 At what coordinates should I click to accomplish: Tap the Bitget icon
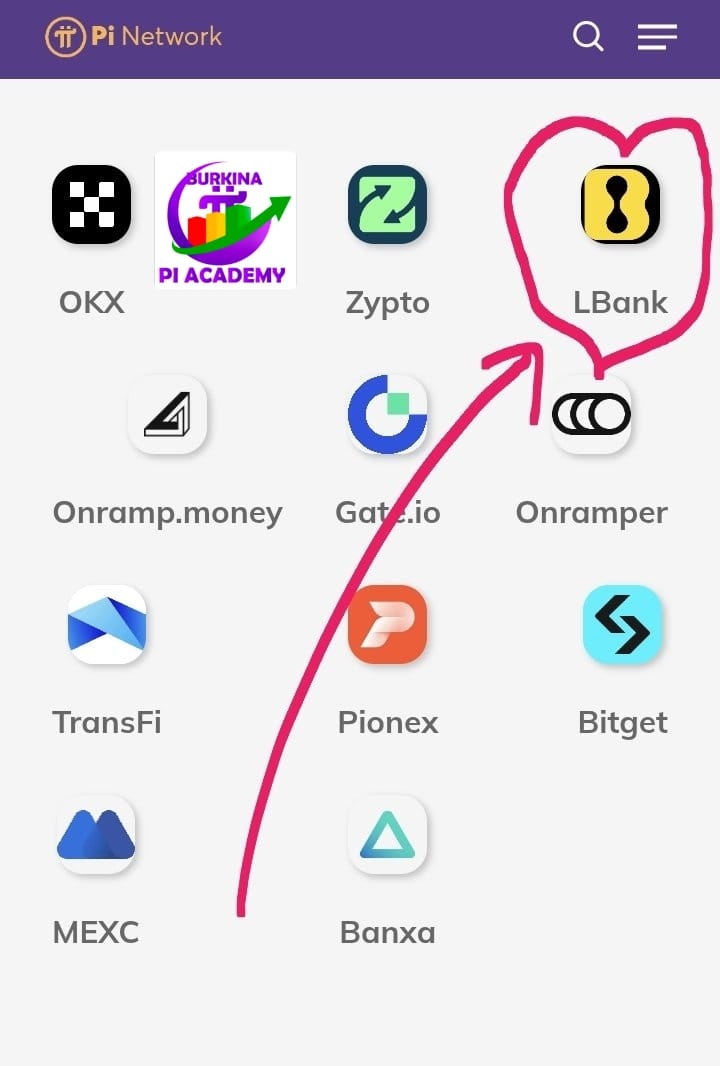click(x=622, y=625)
